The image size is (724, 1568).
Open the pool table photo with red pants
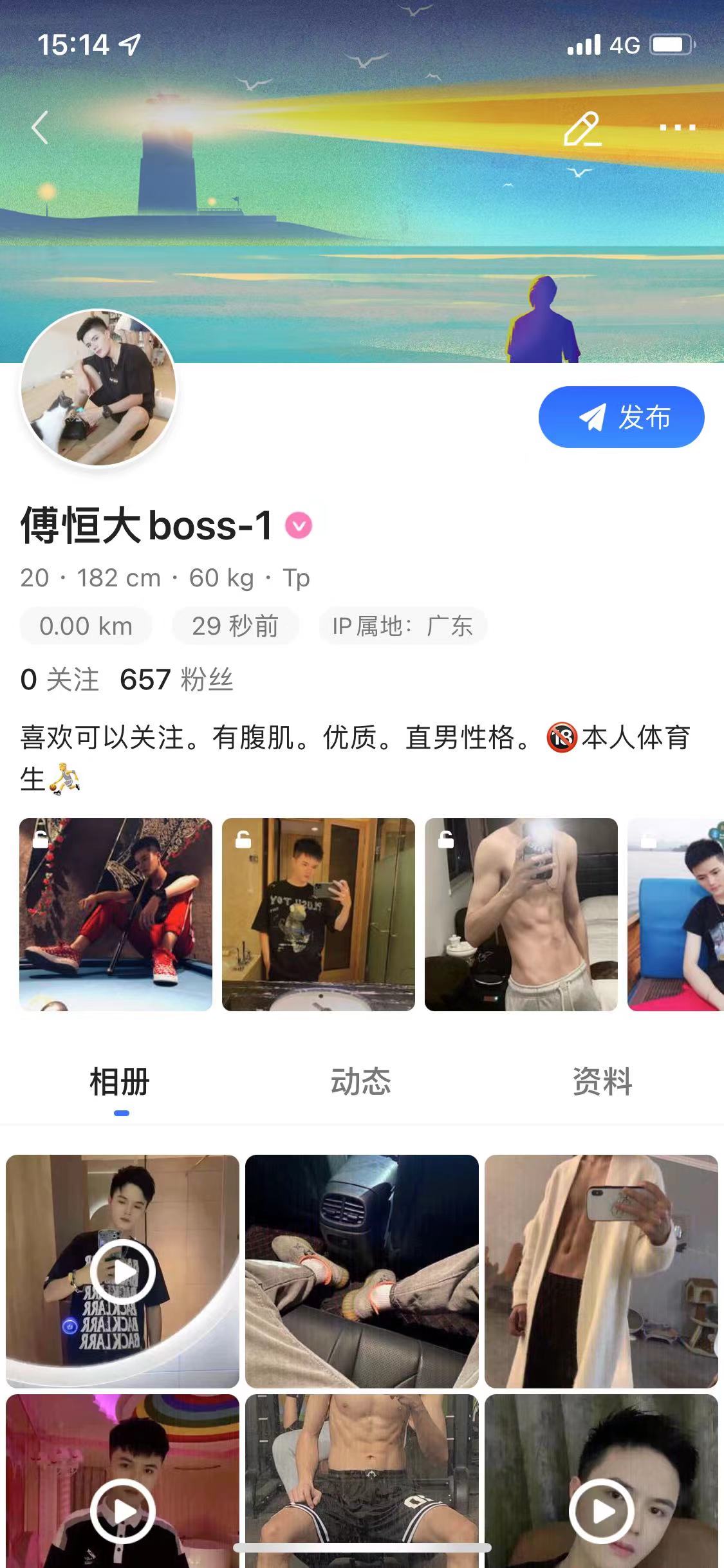116,914
